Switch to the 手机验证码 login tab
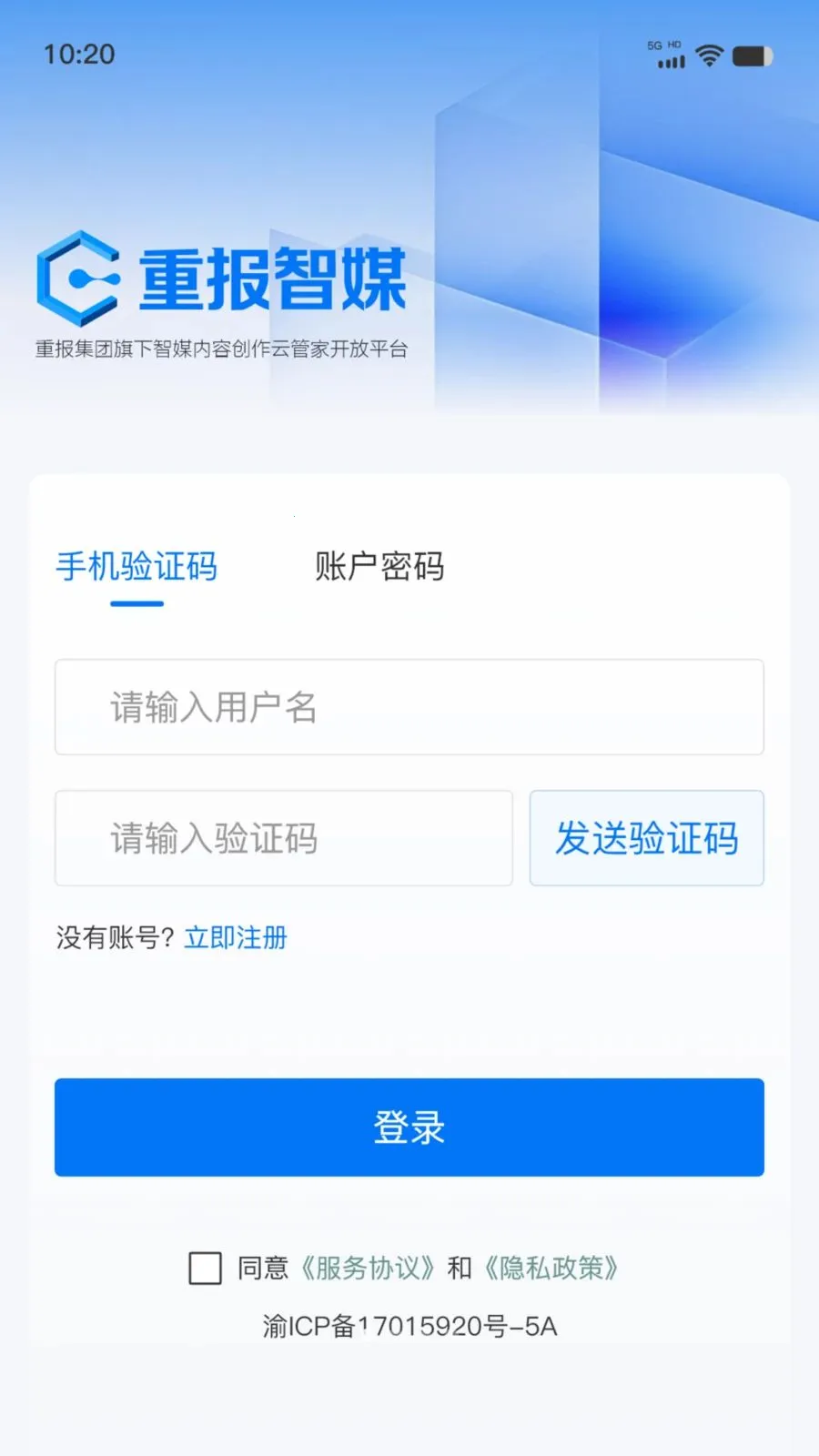The image size is (819, 1456). point(136,567)
